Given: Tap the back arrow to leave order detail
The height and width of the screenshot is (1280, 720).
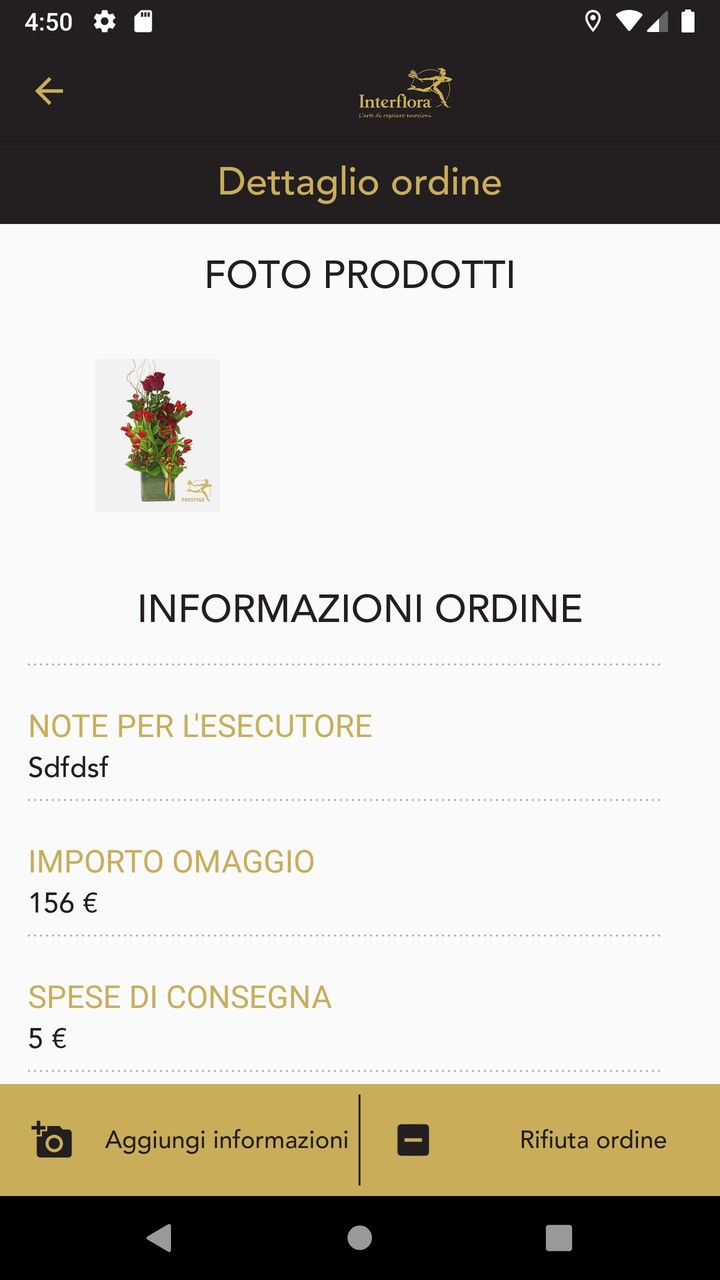Looking at the screenshot, I should coord(47,91).
